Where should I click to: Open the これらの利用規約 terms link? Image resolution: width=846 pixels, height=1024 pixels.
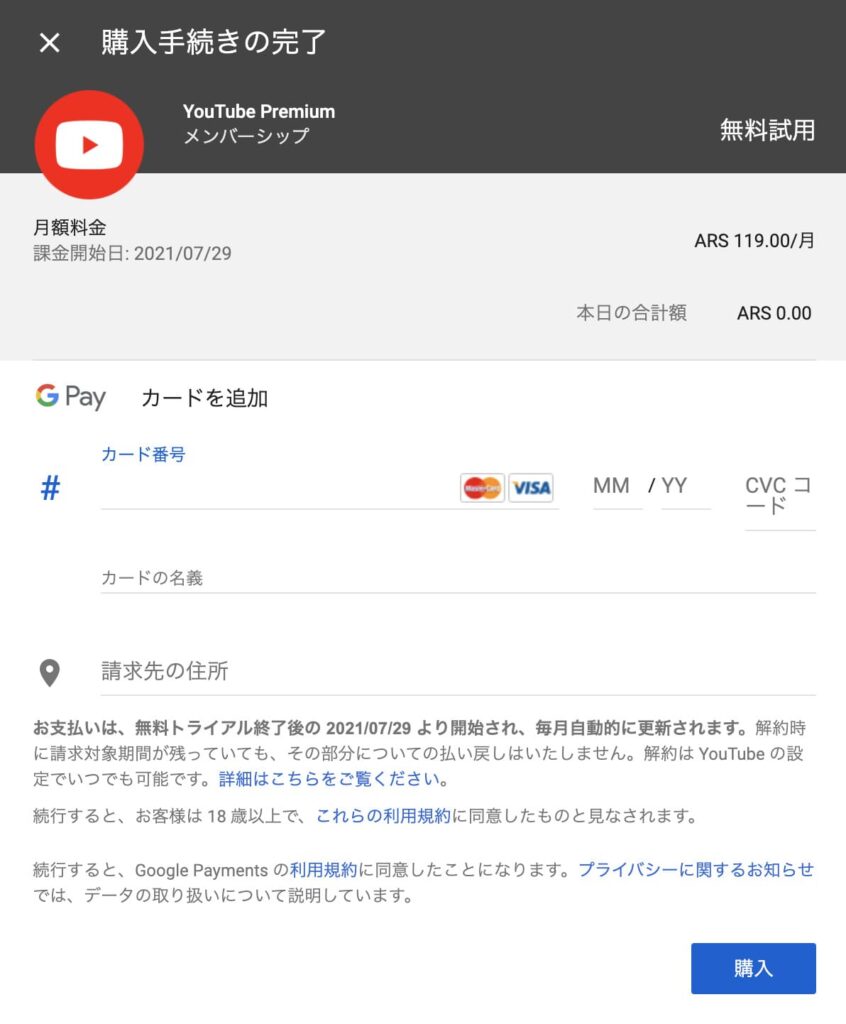[383, 816]
